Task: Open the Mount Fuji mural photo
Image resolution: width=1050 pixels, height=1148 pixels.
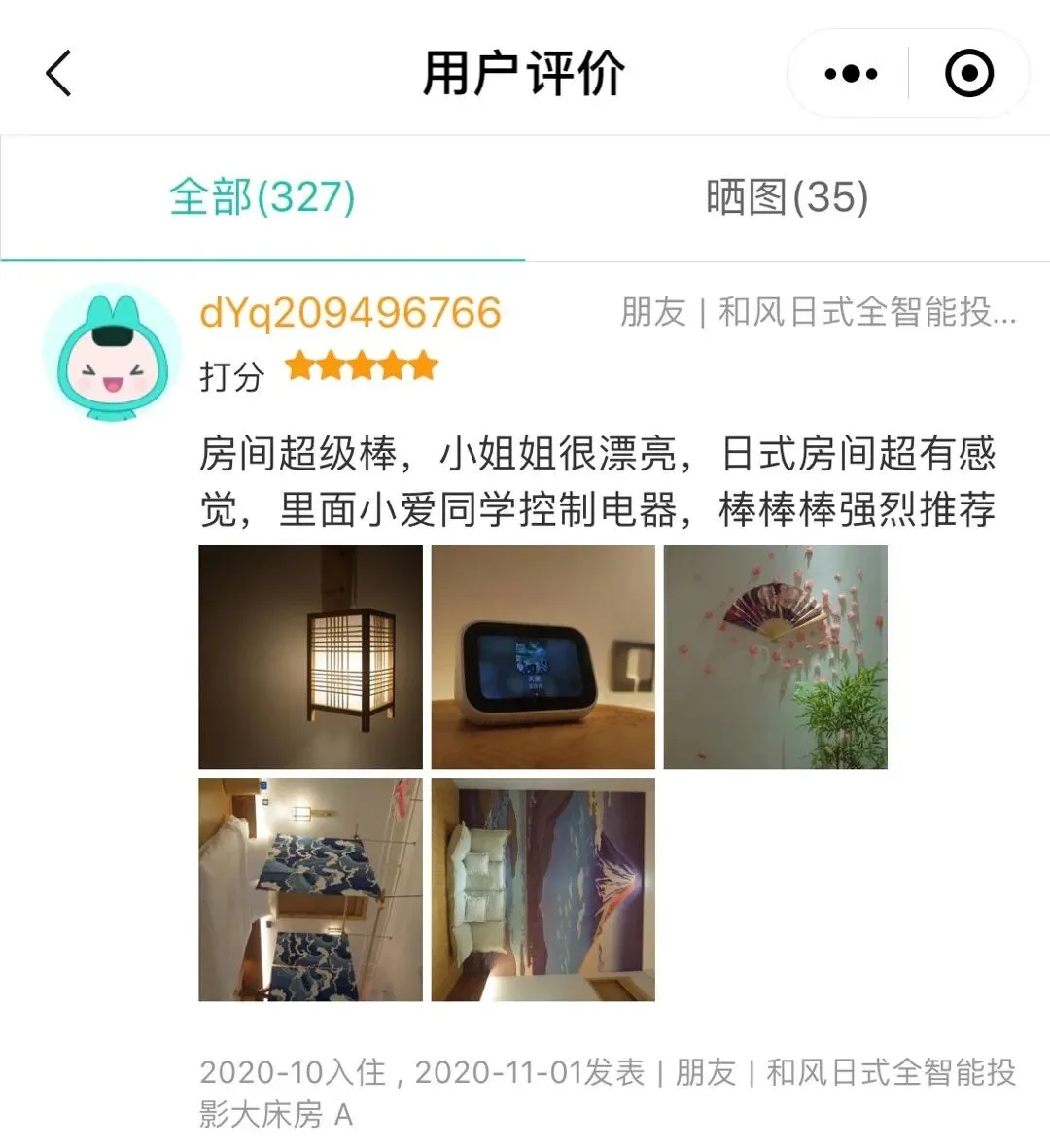Action: coord(543,887)
